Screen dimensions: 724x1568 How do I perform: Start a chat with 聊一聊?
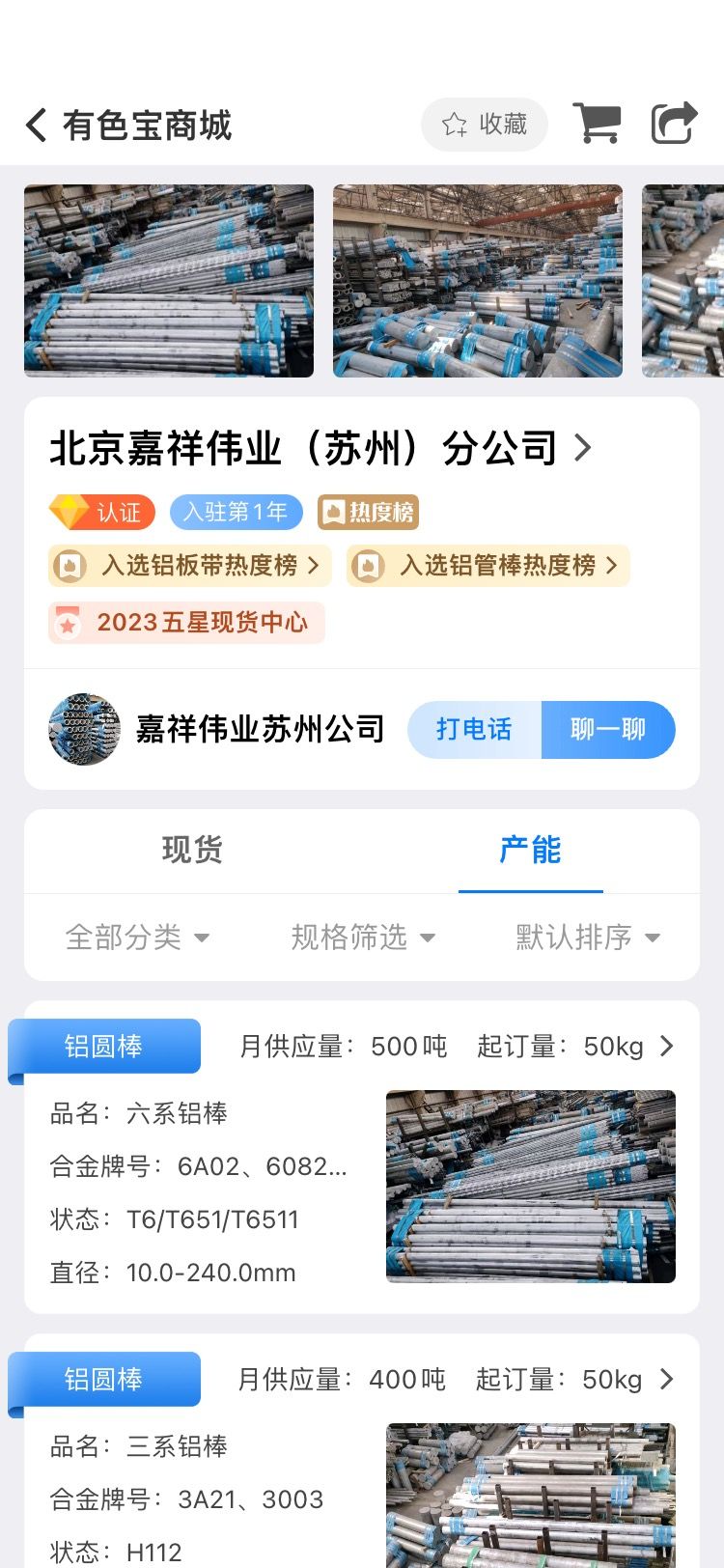[608, 729]
